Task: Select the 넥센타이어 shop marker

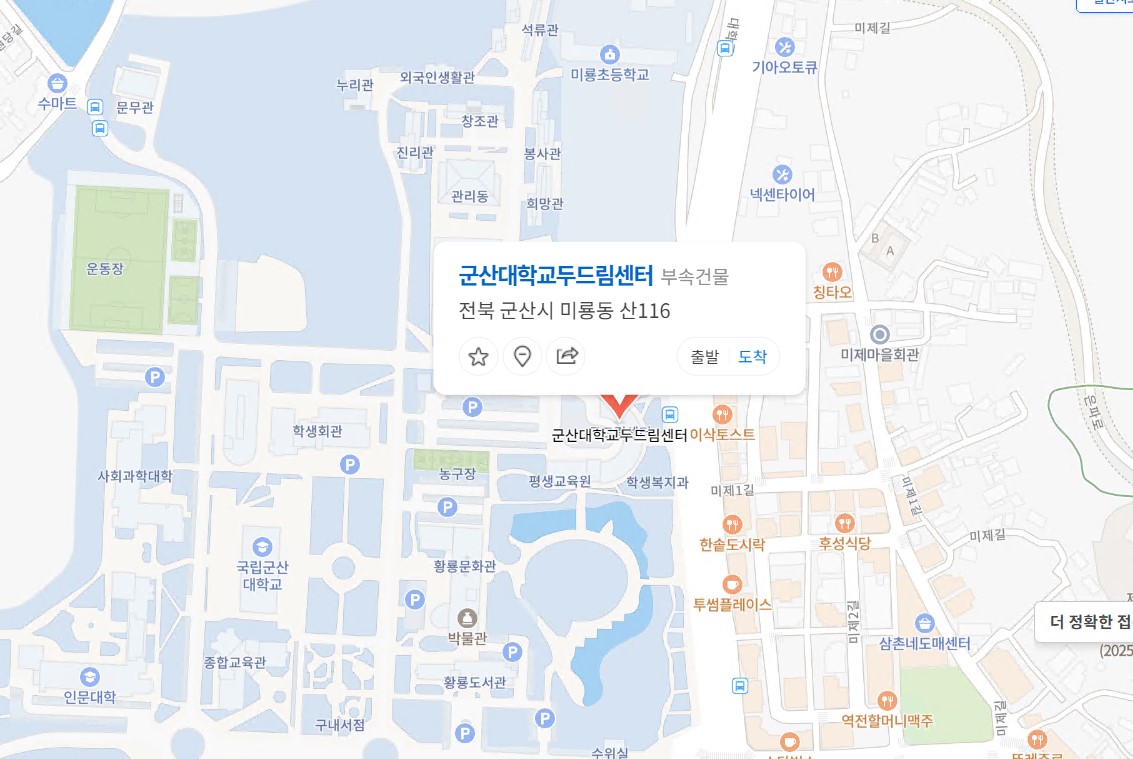Action: (782, 174)
